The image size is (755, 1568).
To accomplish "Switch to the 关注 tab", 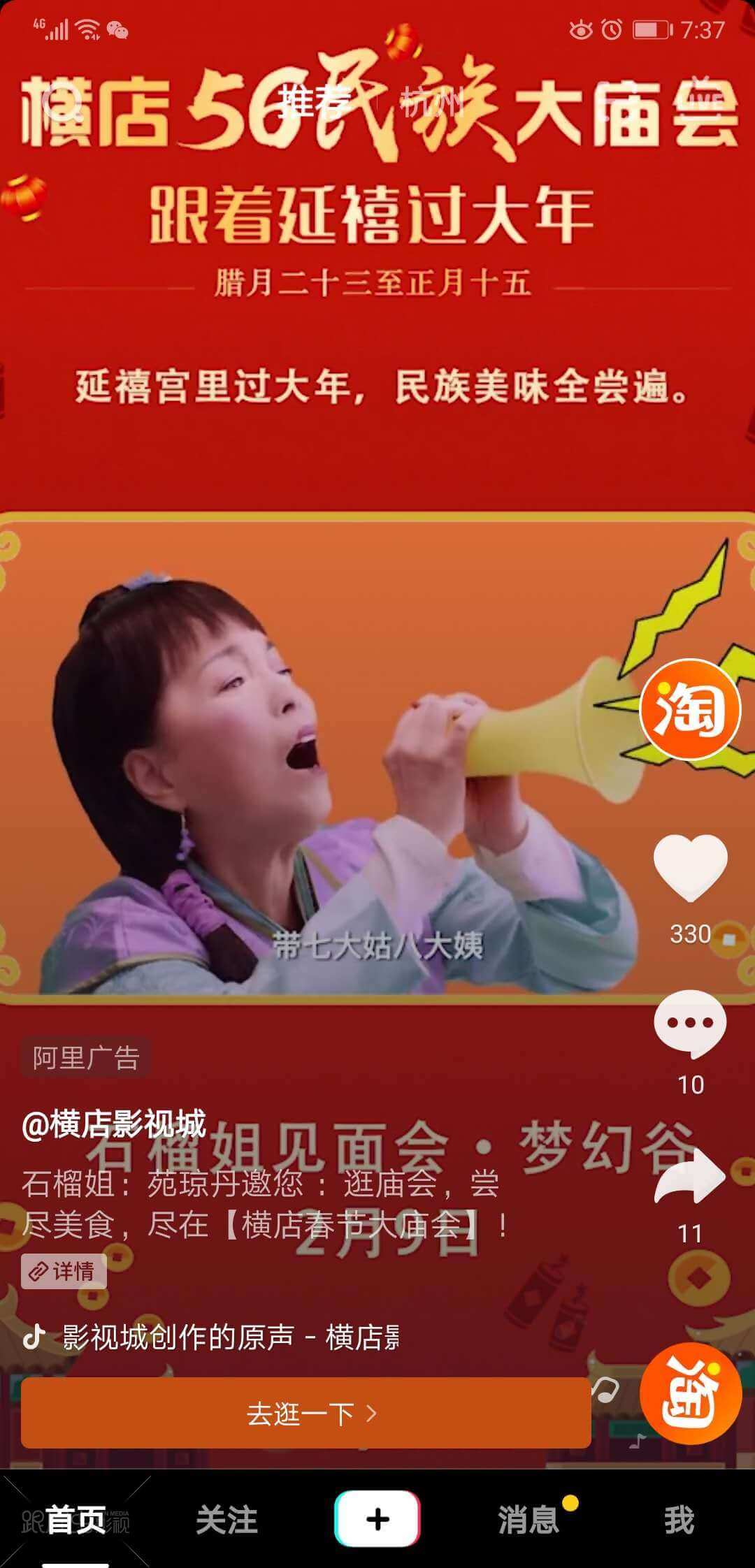I will pyautogui.click(x=226, y=1519).
